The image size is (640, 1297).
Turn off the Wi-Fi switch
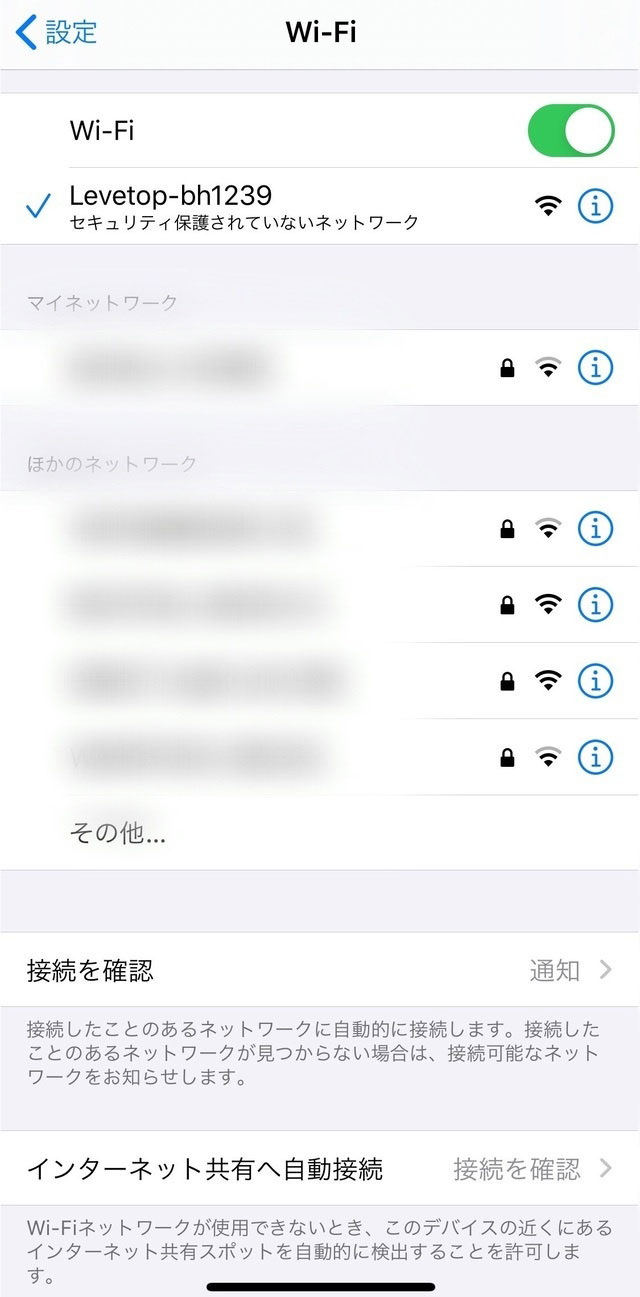pos(571,130)
